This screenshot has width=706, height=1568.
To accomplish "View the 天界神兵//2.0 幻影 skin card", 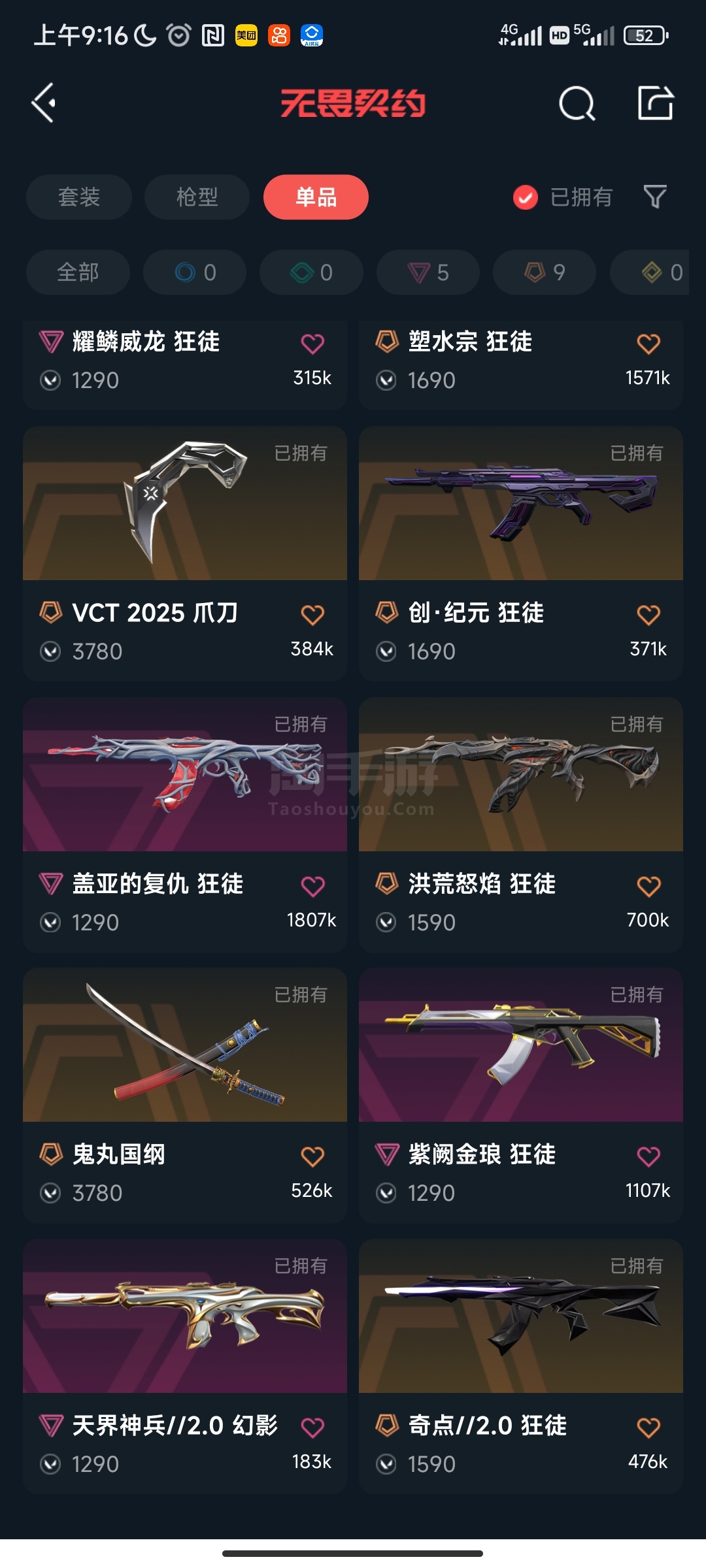I will click(185, 1366).
